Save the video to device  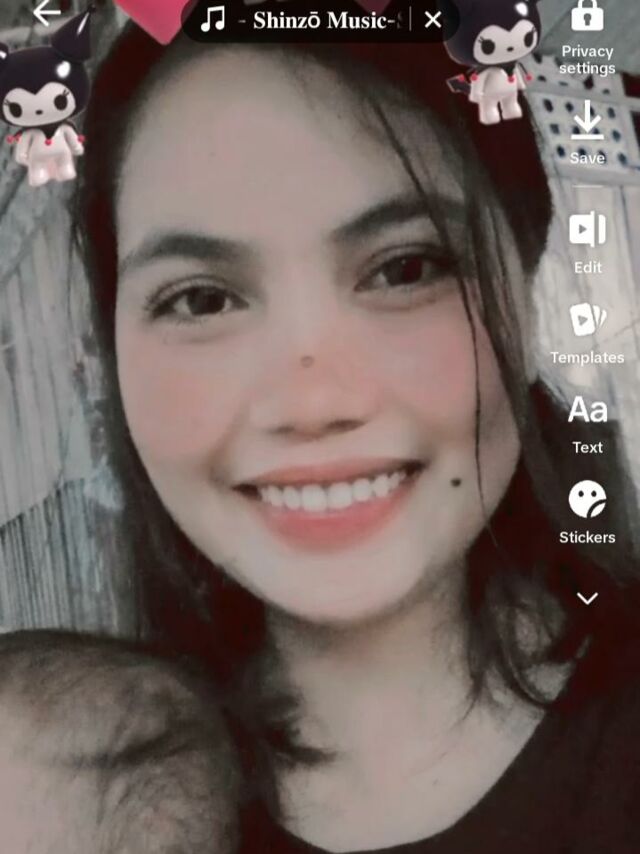click(x=587, y=132)
